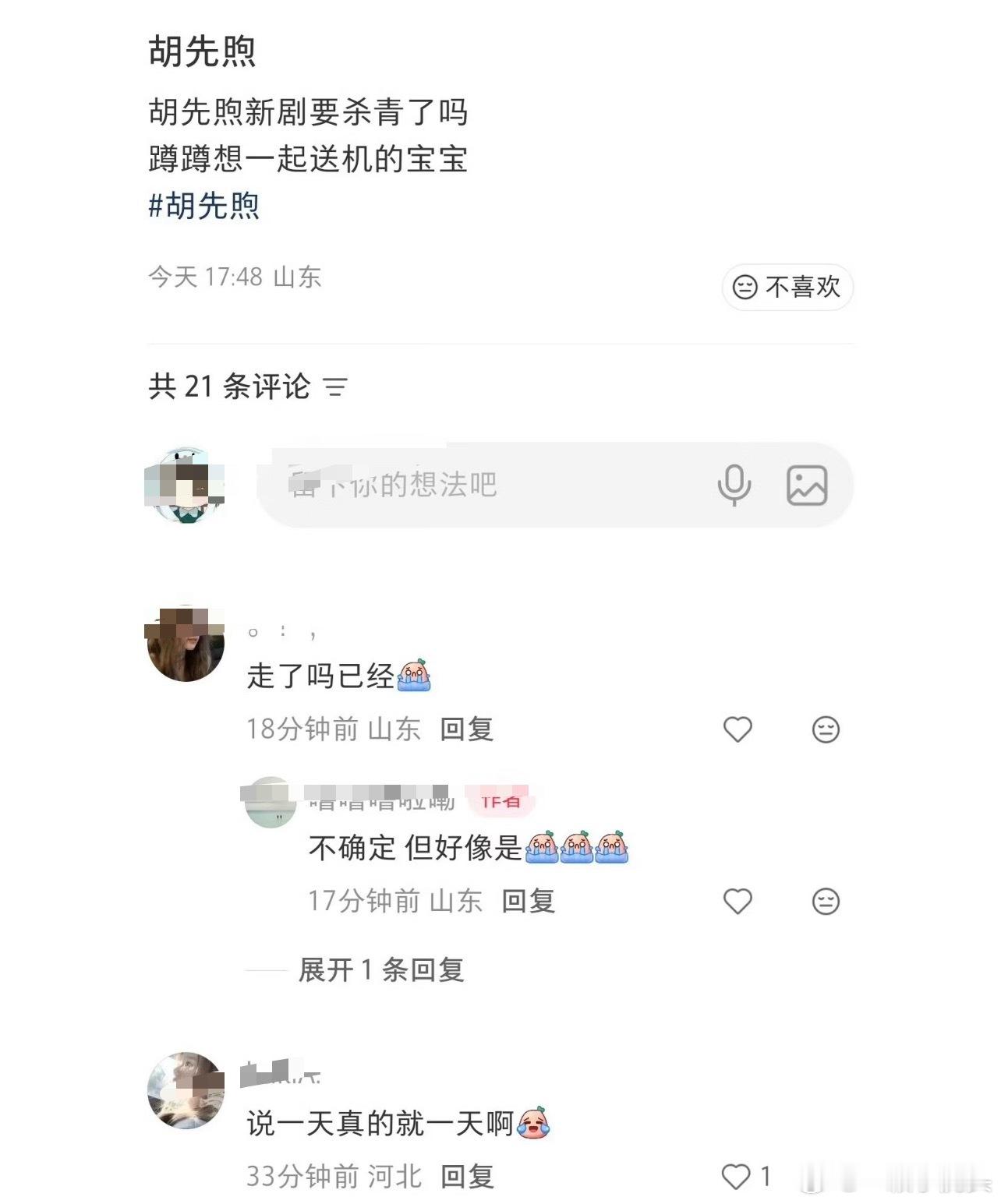Open the comment sort options icon beside 共21条评论

(x=335, y=385)
